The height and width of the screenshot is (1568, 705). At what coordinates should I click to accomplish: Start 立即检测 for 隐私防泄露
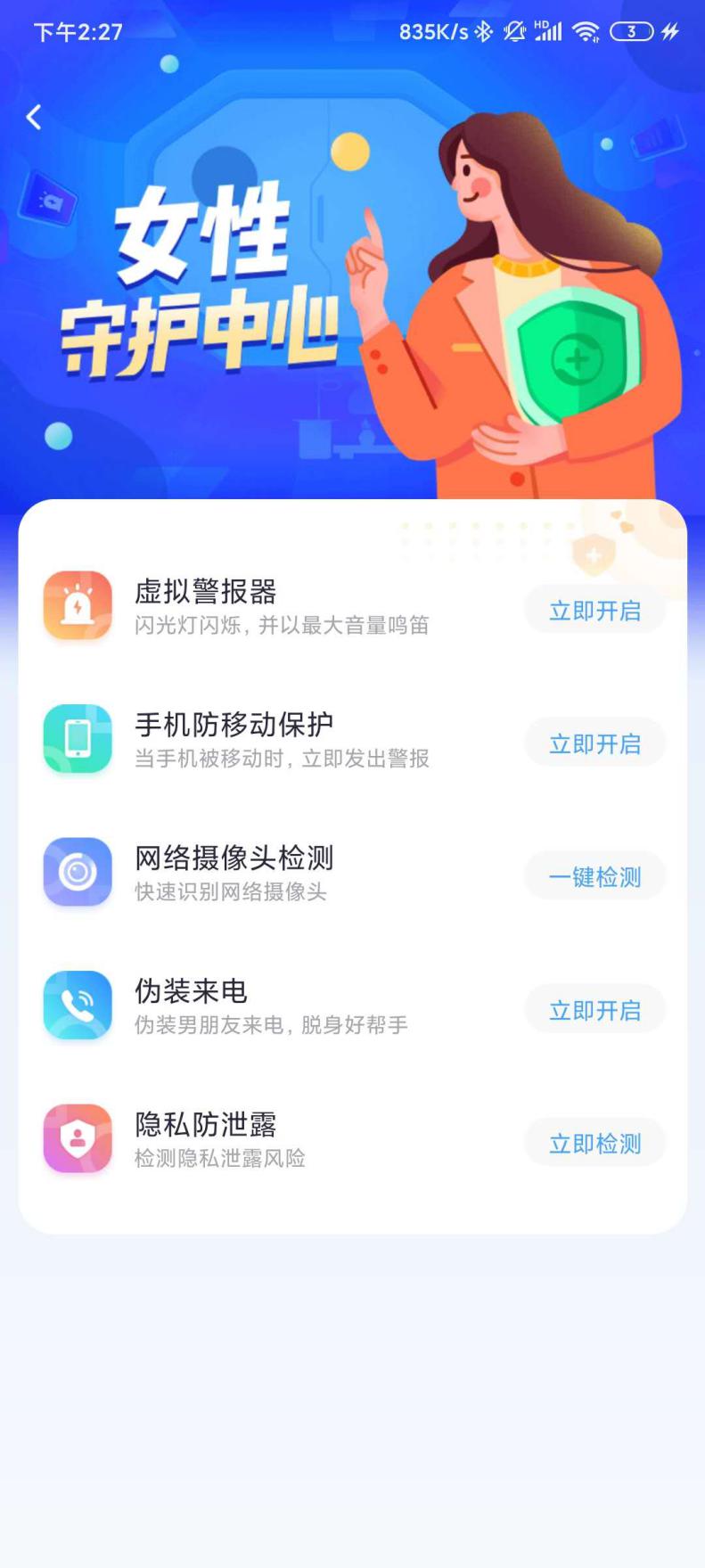(x=594, y=1144)
